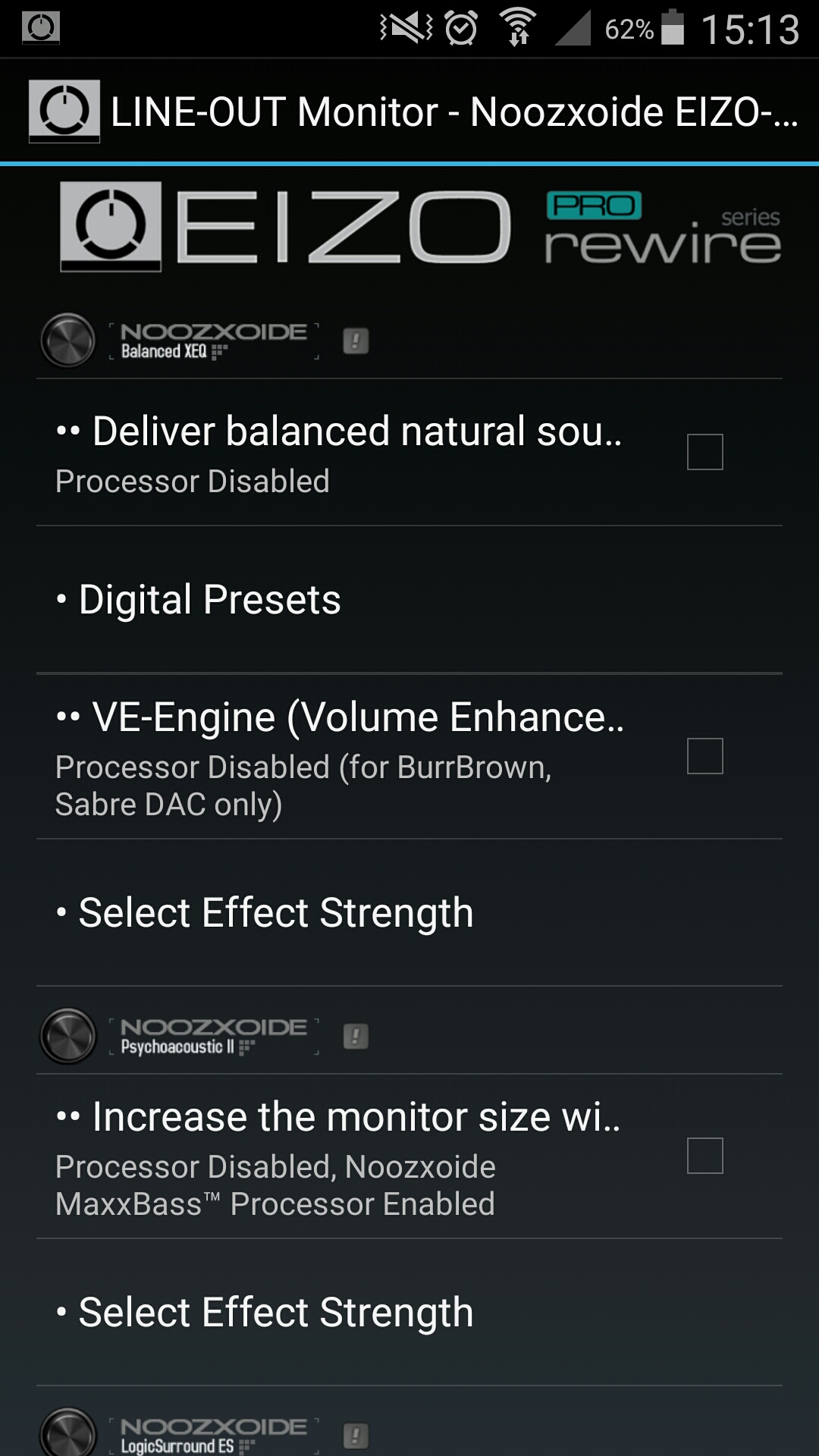
Task: Open Digital Presets
Action: [x=409, y=600]
